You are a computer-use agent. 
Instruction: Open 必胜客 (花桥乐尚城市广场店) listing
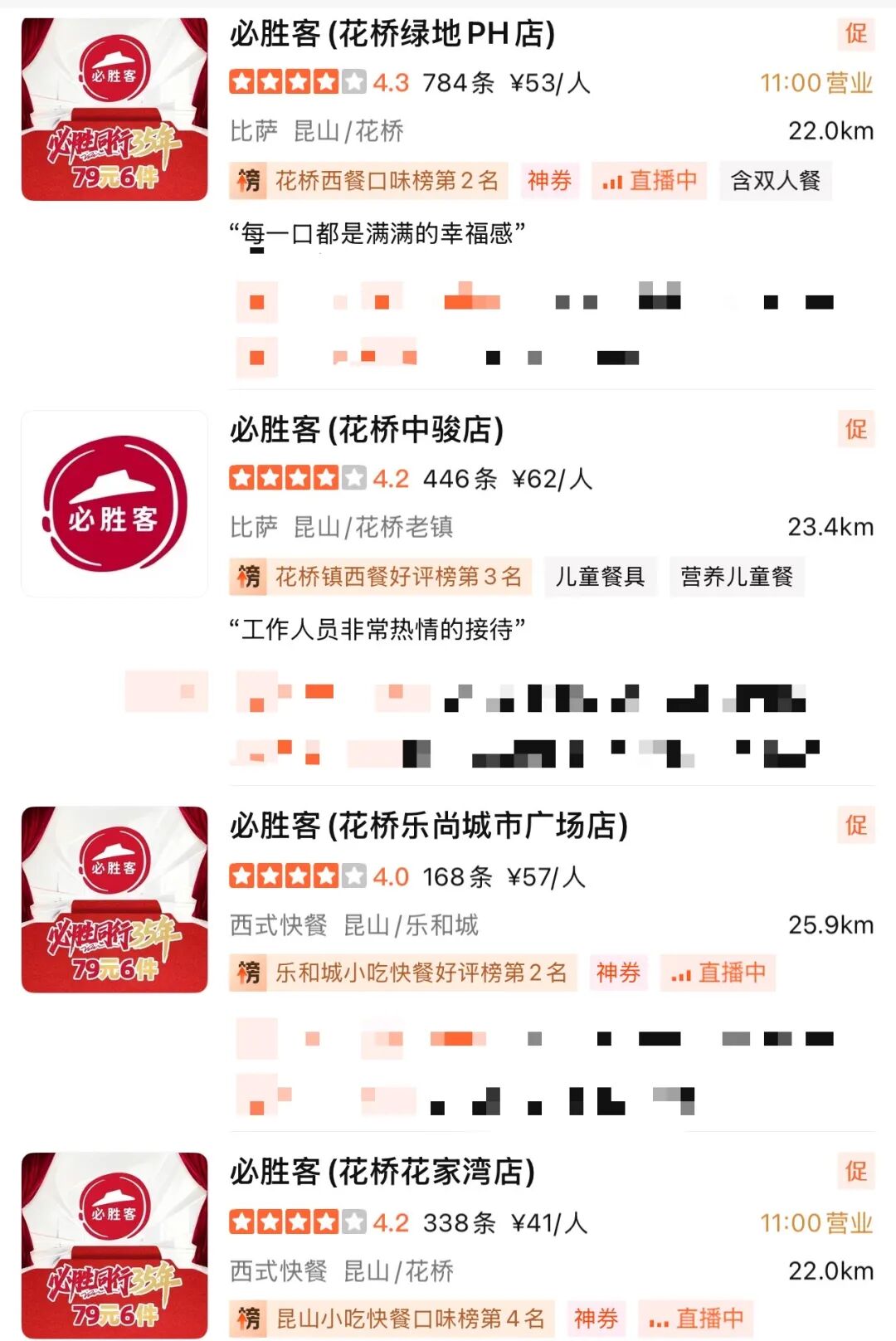pos(428,827)
